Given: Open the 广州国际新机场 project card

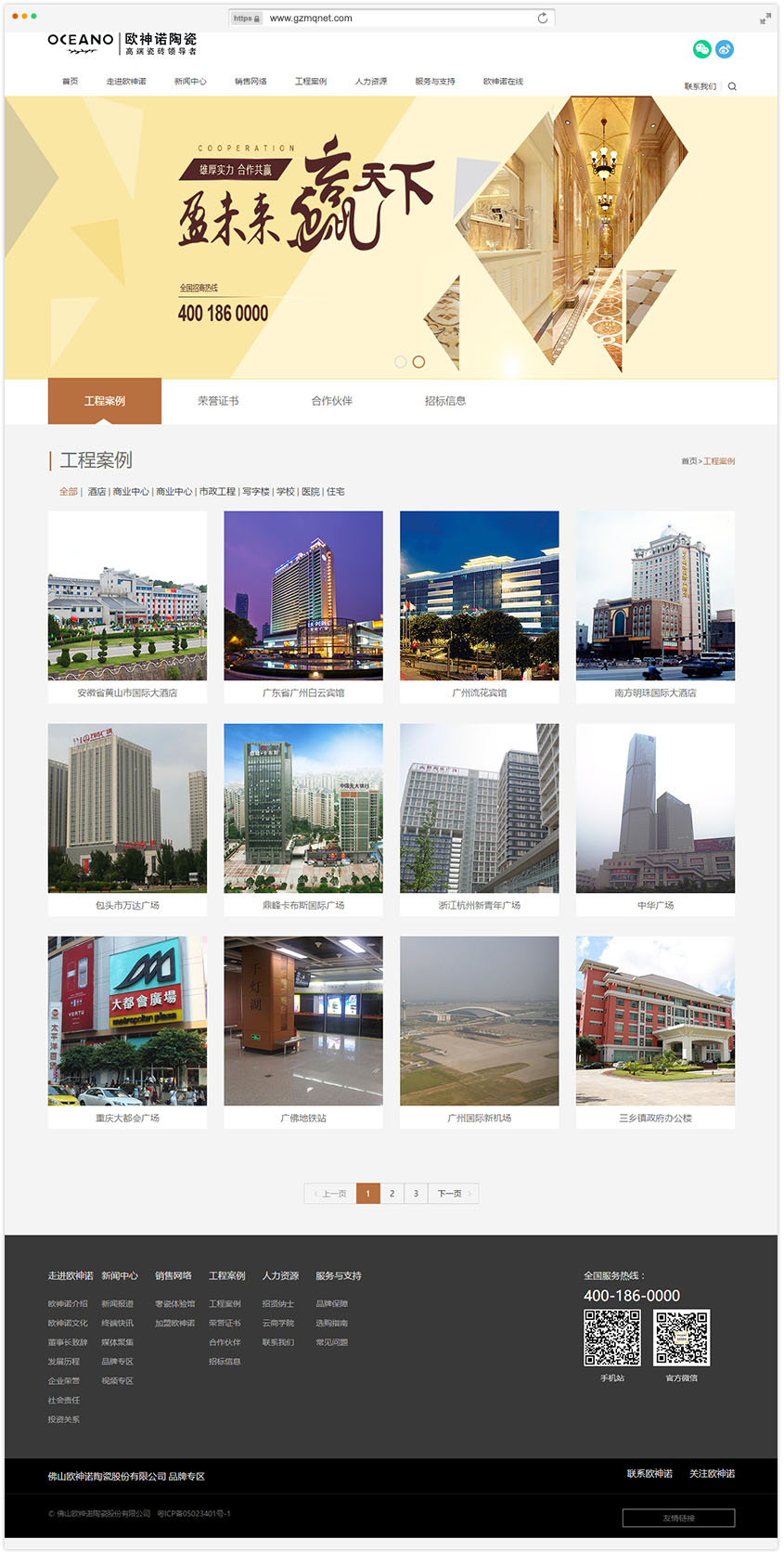Looking at the screenshot, I should pyautogui.click(x=479, y=1032).
